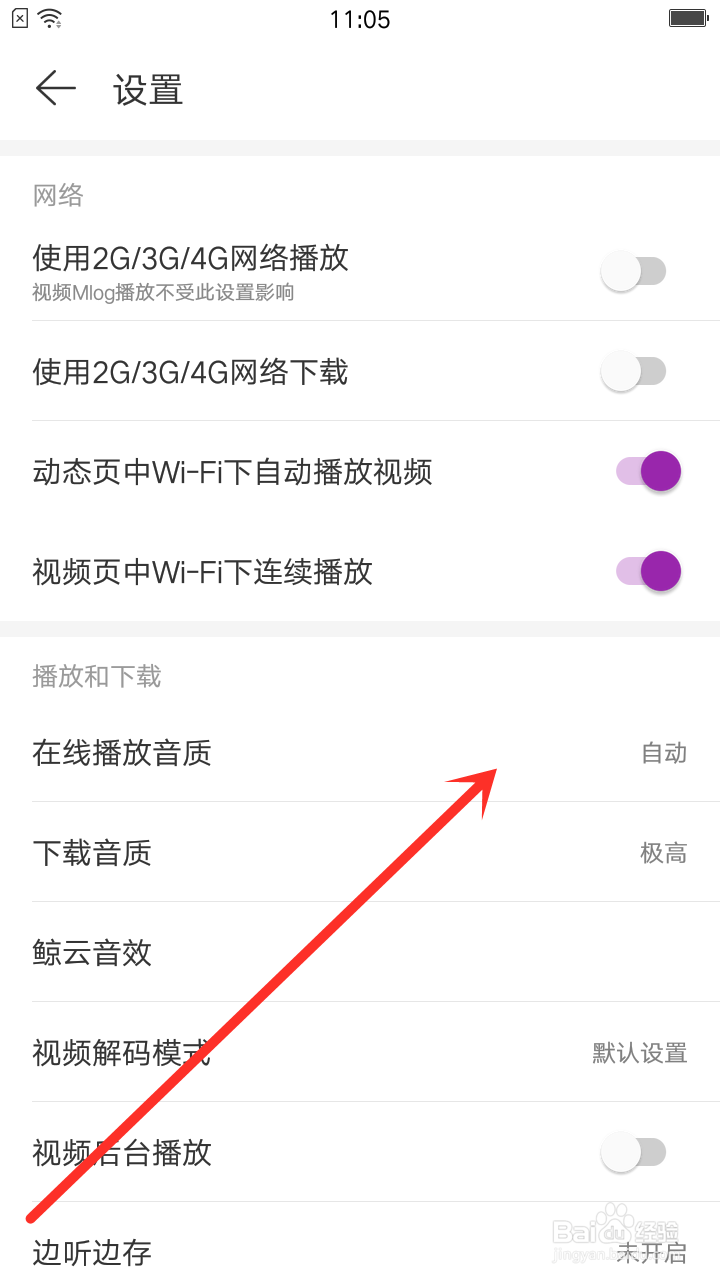Open 下载音质 options
Image resolution: width=720 pixels, height=1280 pixels.
click(360, 852)
